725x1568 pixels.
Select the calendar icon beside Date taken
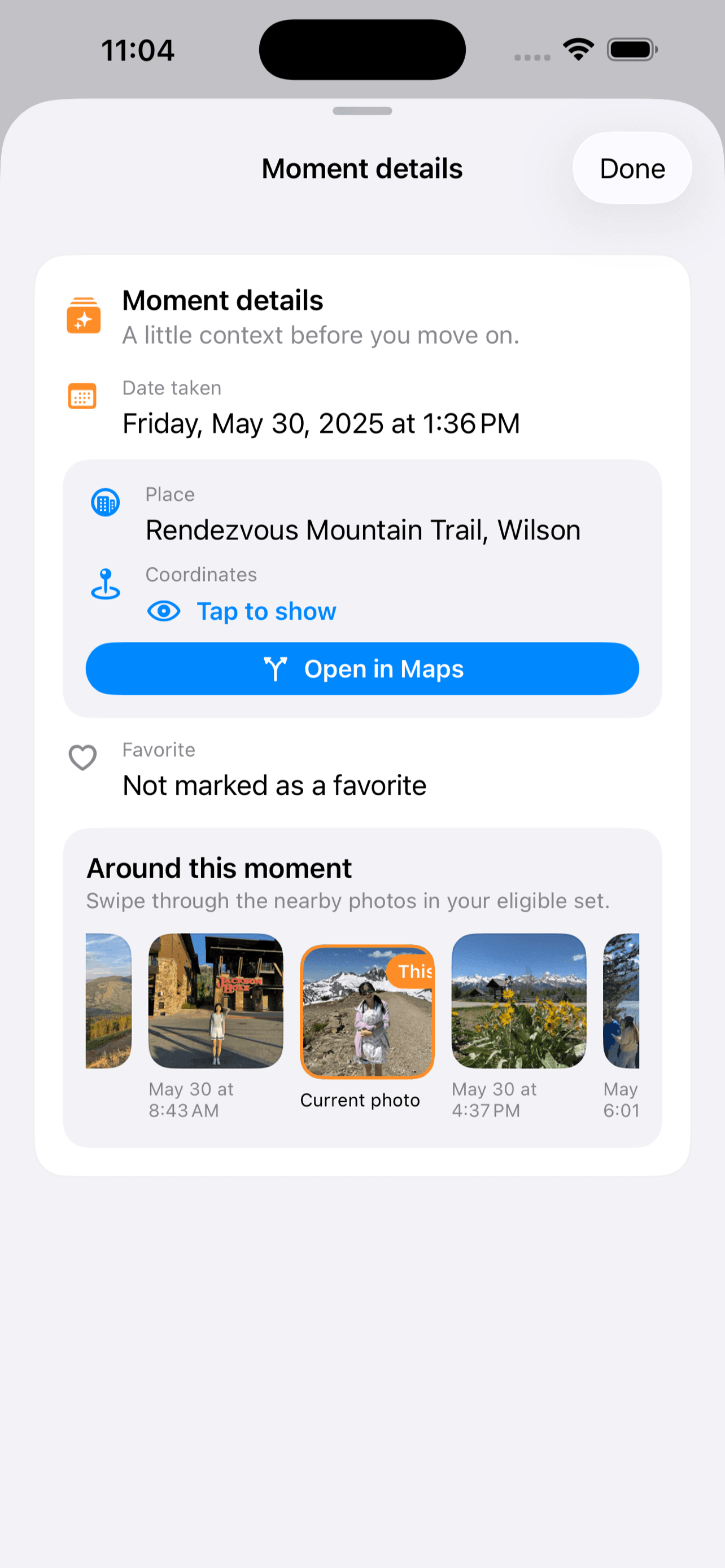83,396
